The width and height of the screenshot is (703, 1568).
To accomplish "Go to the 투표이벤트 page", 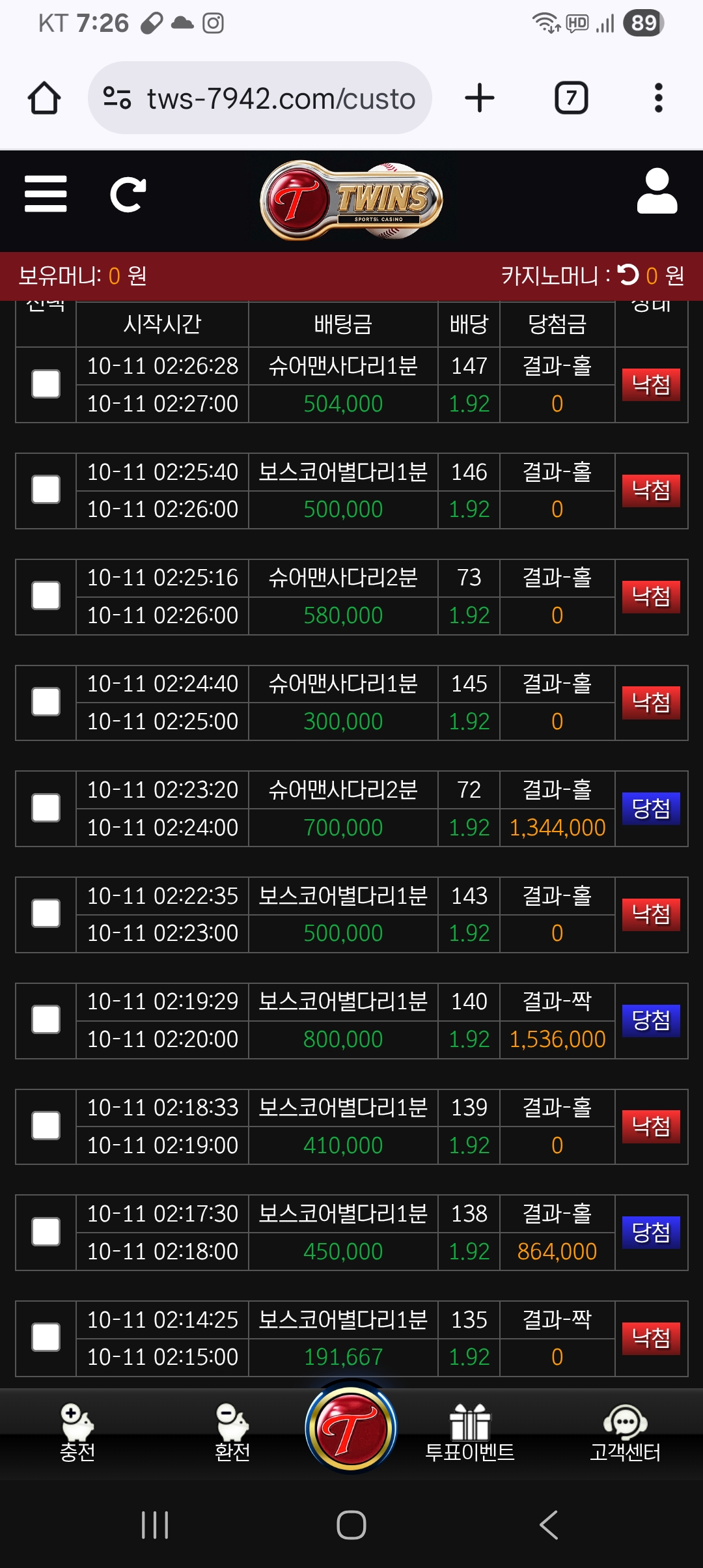I will tap(469, 1433).
